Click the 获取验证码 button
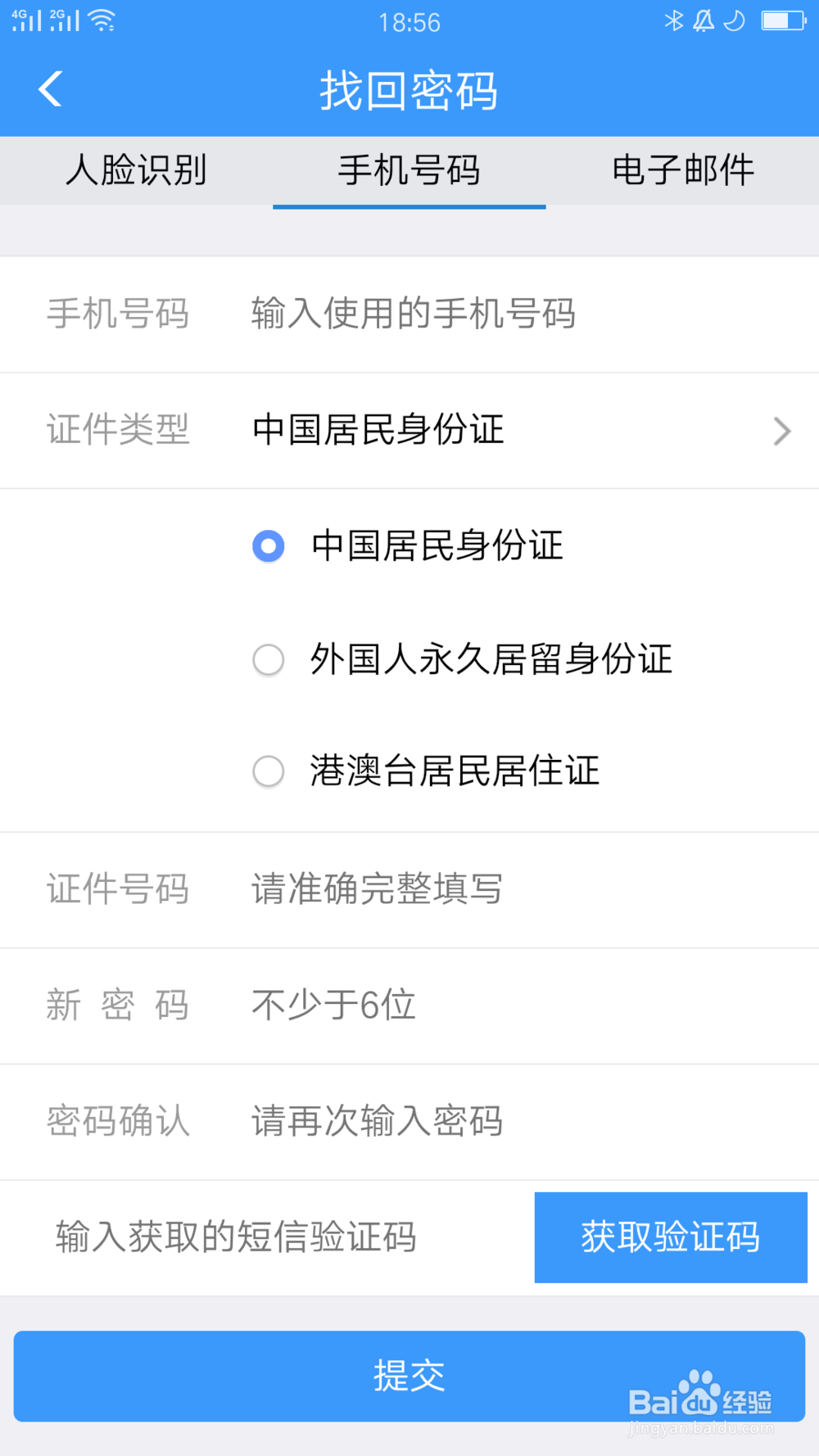 tap(671, 1237)
